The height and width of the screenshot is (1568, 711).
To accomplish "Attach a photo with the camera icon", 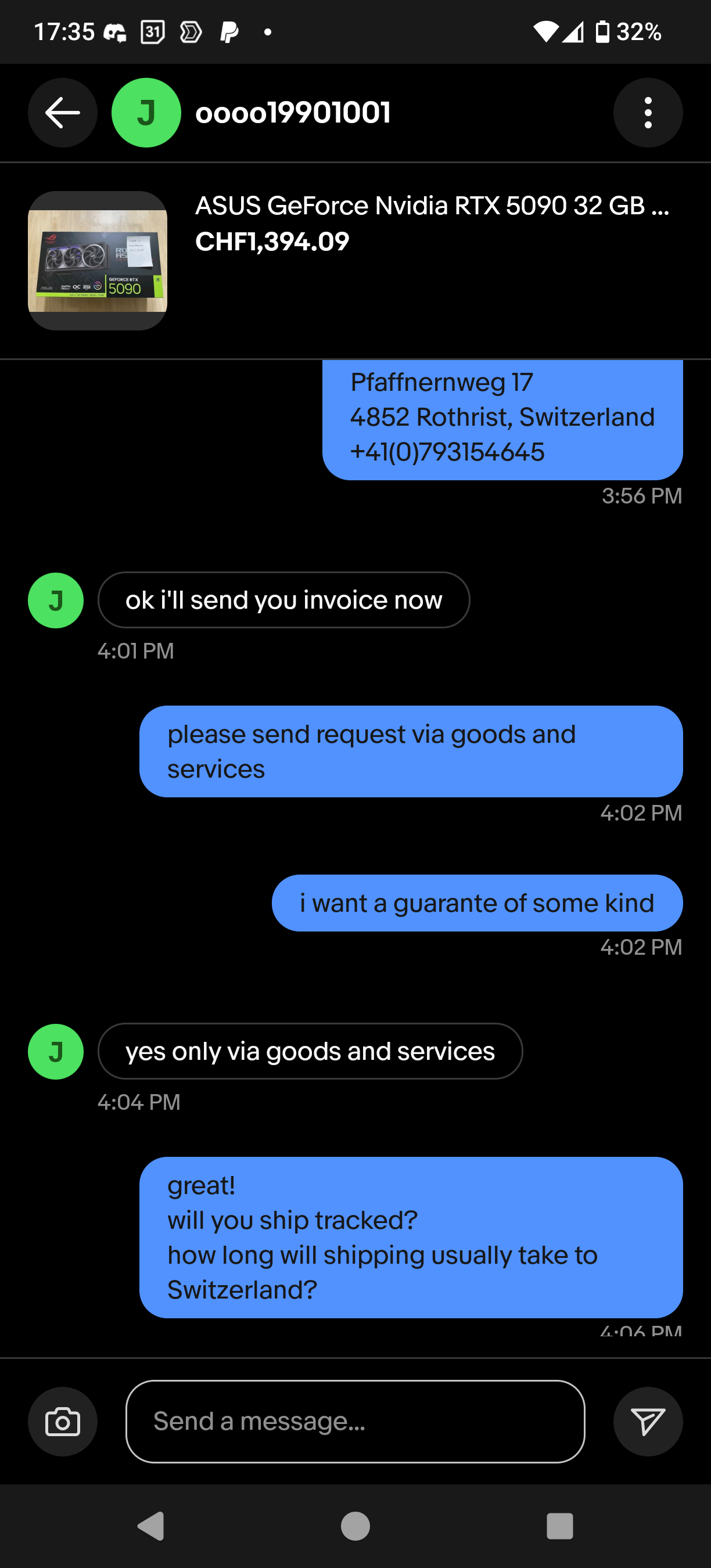I will point(62,1421).
